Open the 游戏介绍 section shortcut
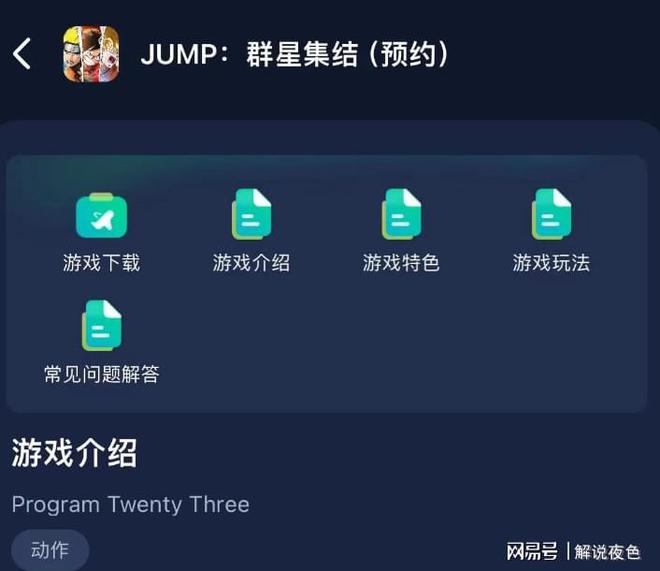This screenshot has height=571, width=660. [x=251, y=232]
